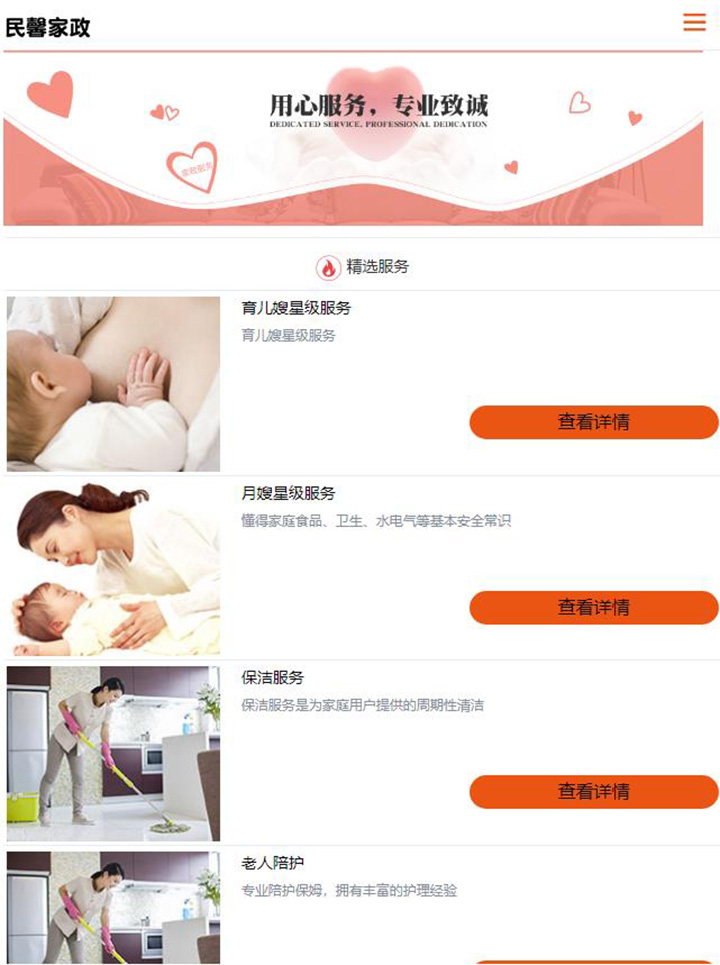Screen dimensions: 720x965
Task: Open the 育儿嫂星级服务 photo
Action: tap(113, 384)
